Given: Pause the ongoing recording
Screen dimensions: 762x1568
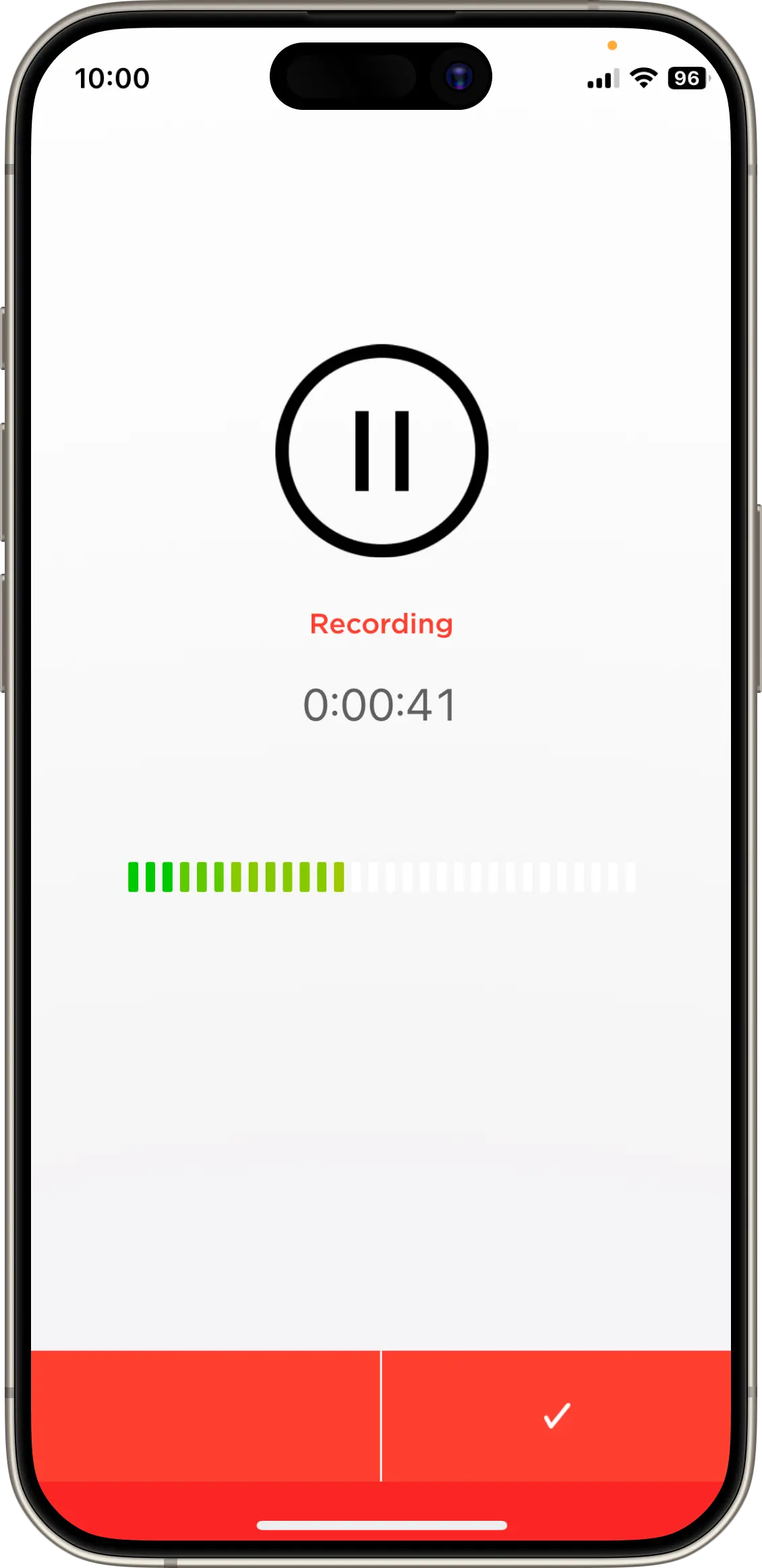Looking at the screenshot, I should click(382, 451).
